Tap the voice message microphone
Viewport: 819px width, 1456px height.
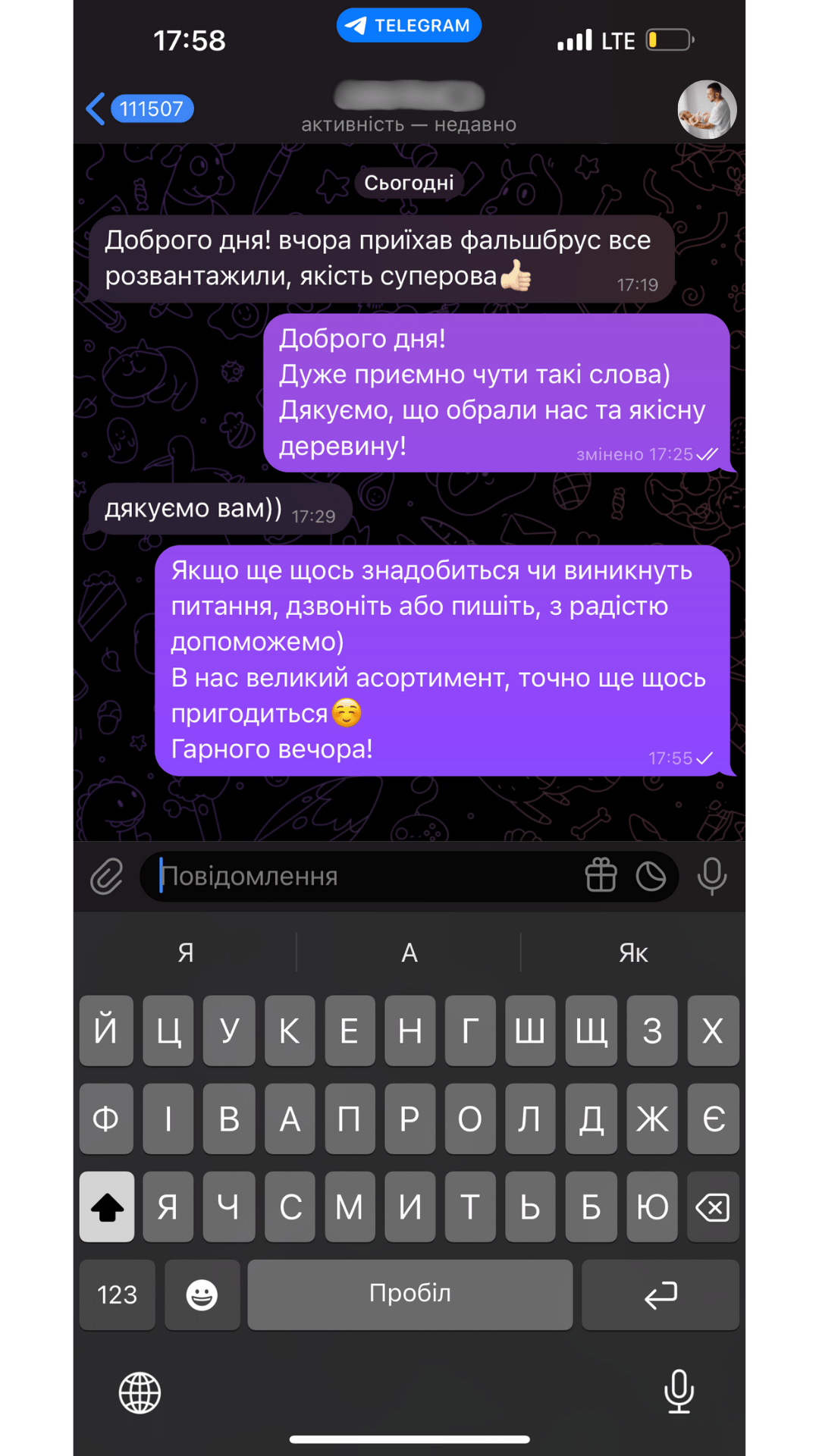tap(711, 877)
